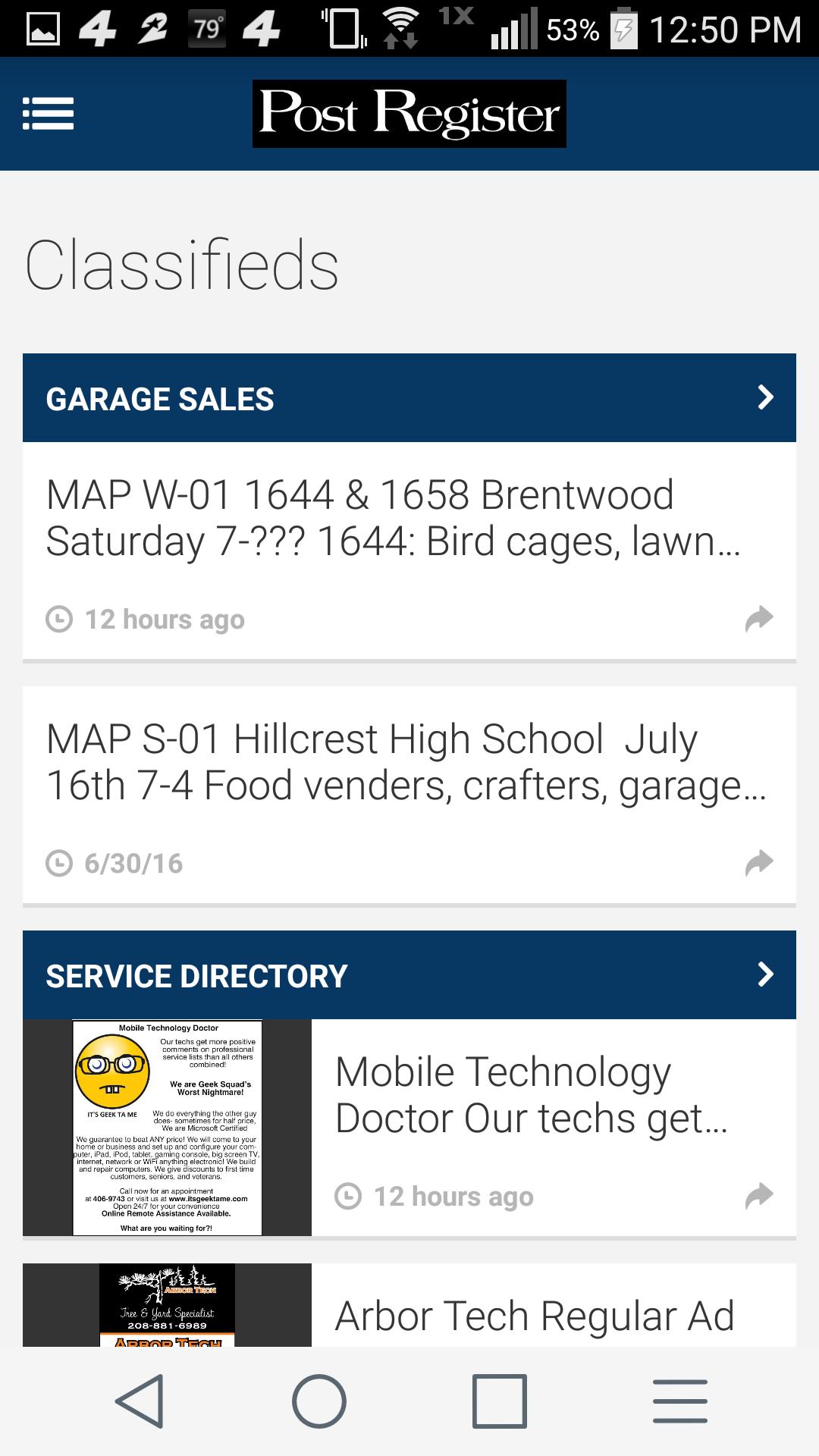The width and height of the screenshot is (819, 1456).
Task: Share the Hillcrest High School listing
Action: (759, 863)
